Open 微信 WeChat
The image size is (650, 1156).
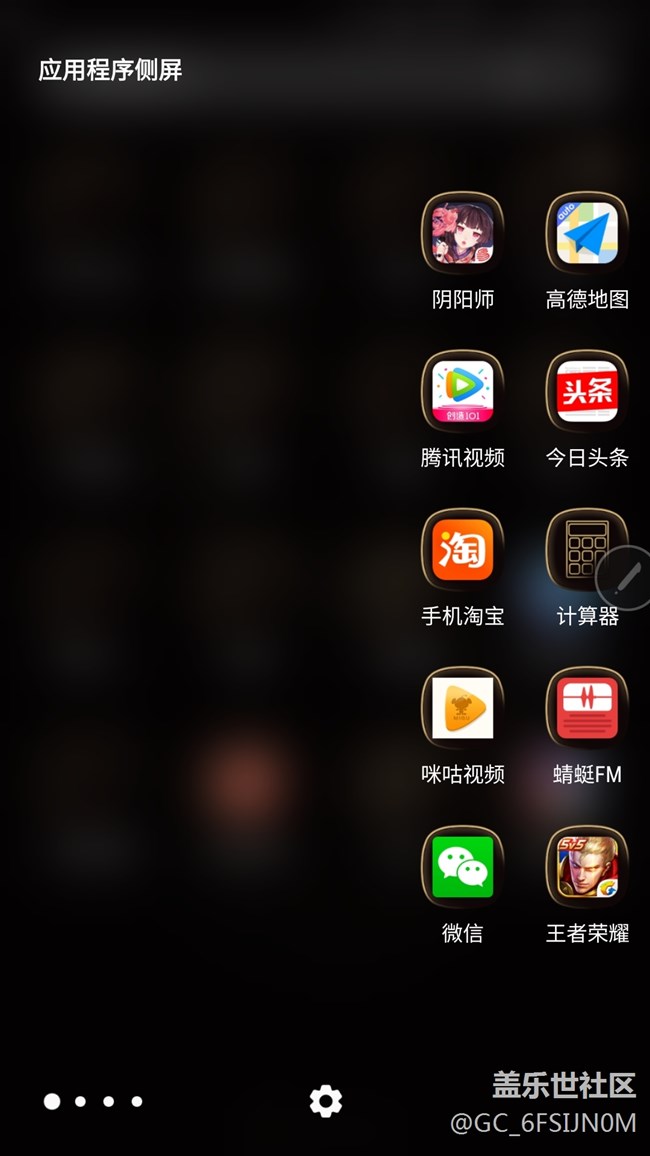(462, 866)
